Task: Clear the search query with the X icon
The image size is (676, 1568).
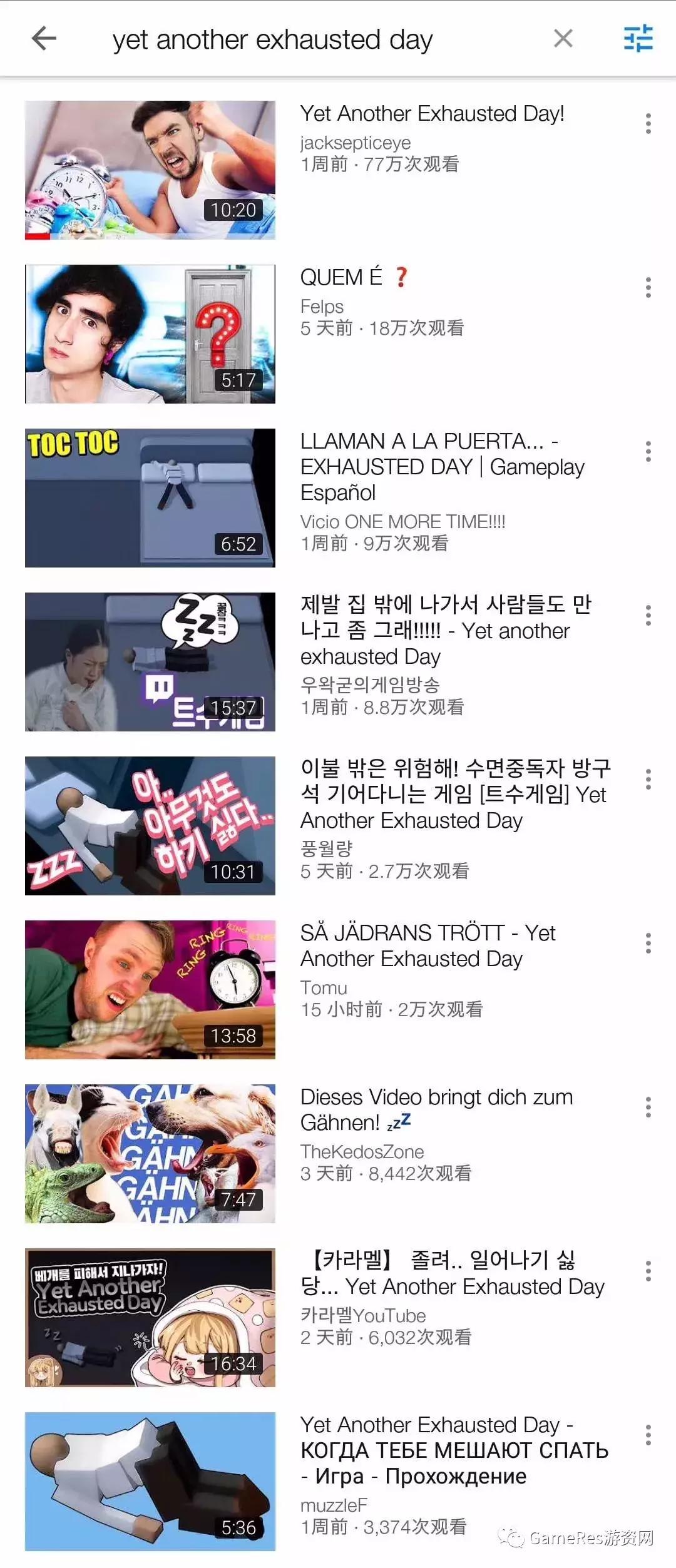Action: pos(563,39)
